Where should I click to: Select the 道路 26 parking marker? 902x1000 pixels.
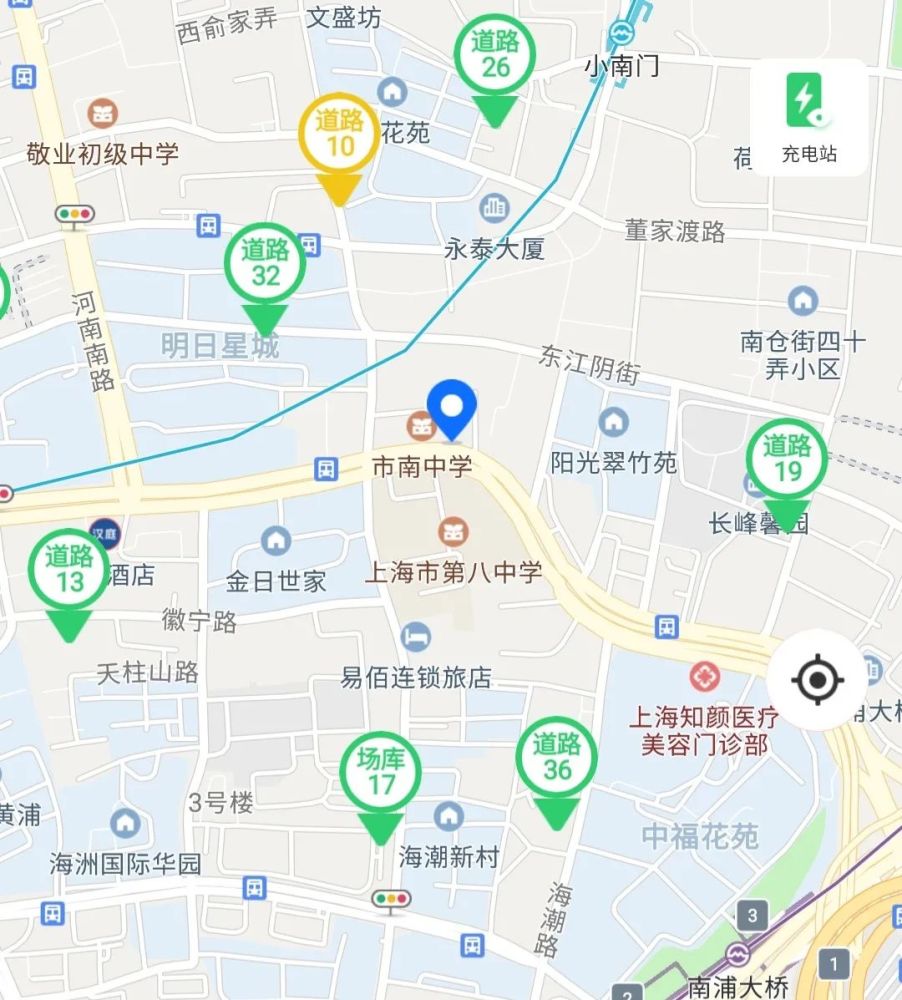point(495,55)
